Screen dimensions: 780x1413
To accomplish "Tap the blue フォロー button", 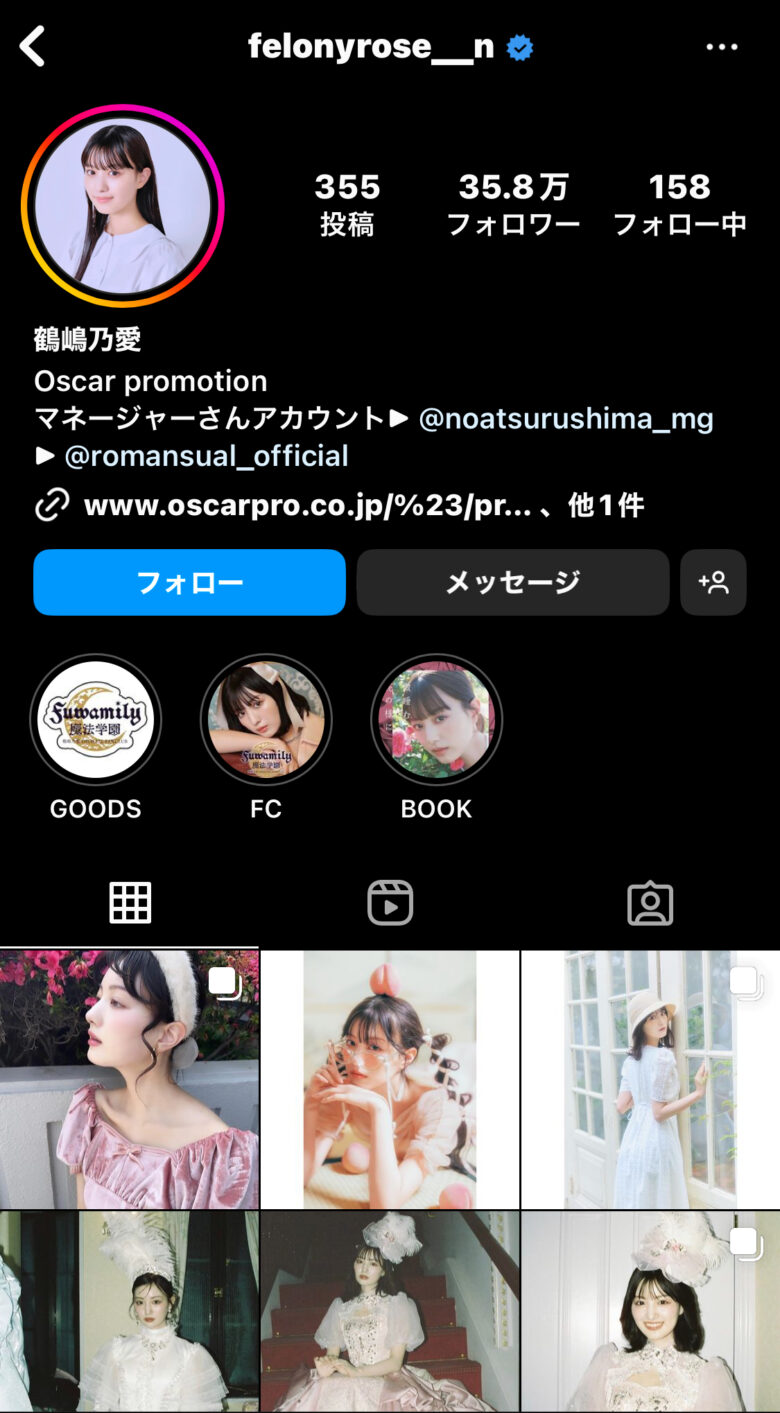I will (189, 582).
